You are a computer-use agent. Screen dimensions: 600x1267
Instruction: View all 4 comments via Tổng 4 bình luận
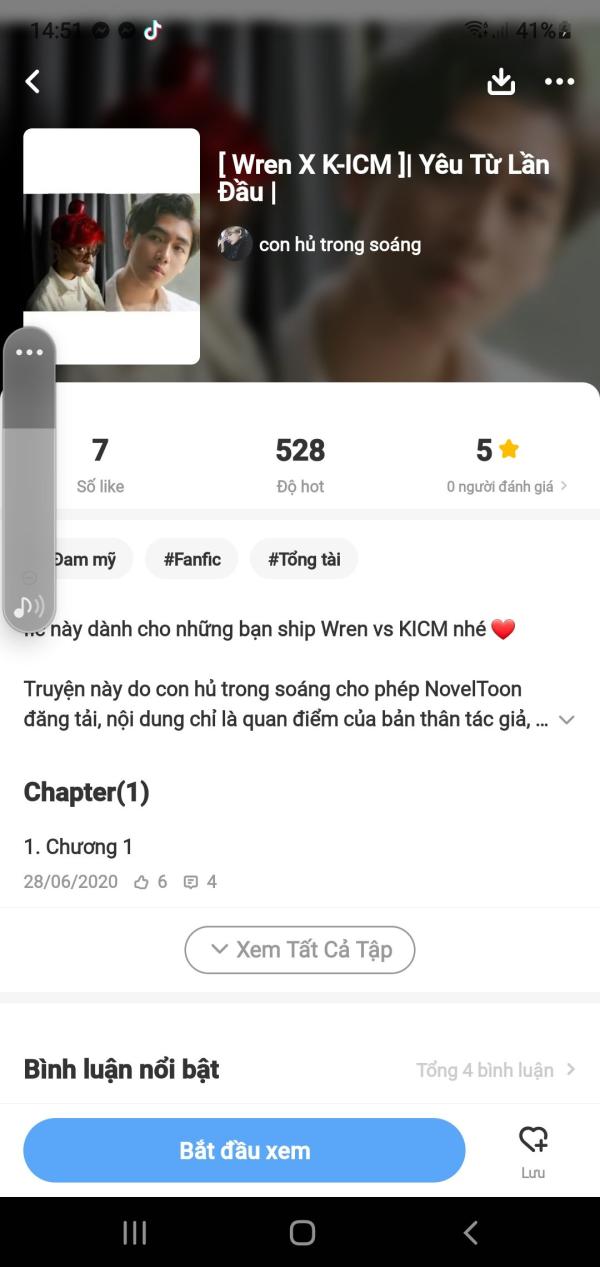(496, 1070)
